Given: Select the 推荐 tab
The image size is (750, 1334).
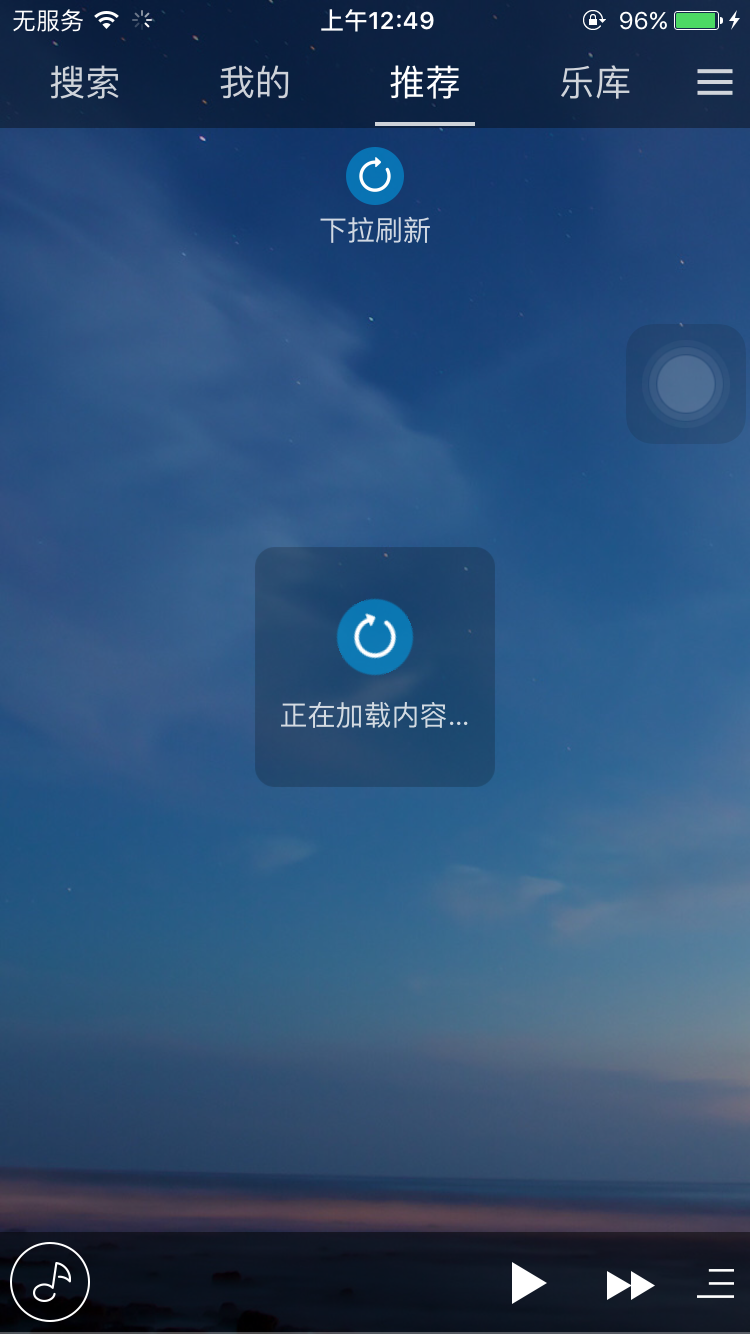Looking at the screenshot, I should click(425, 84).
